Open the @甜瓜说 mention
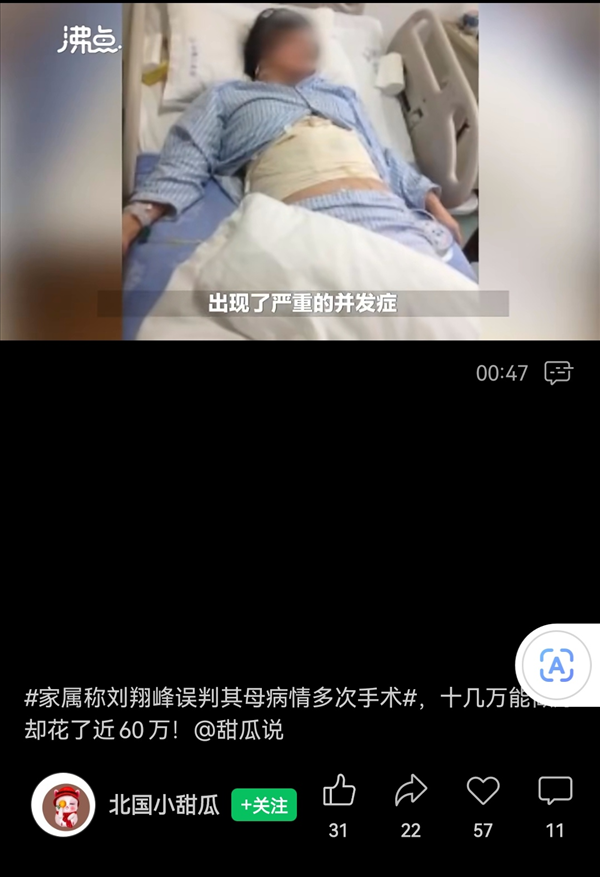Image resolution: width=600 pixels, height=877 pixels. [x=238, y=730]
